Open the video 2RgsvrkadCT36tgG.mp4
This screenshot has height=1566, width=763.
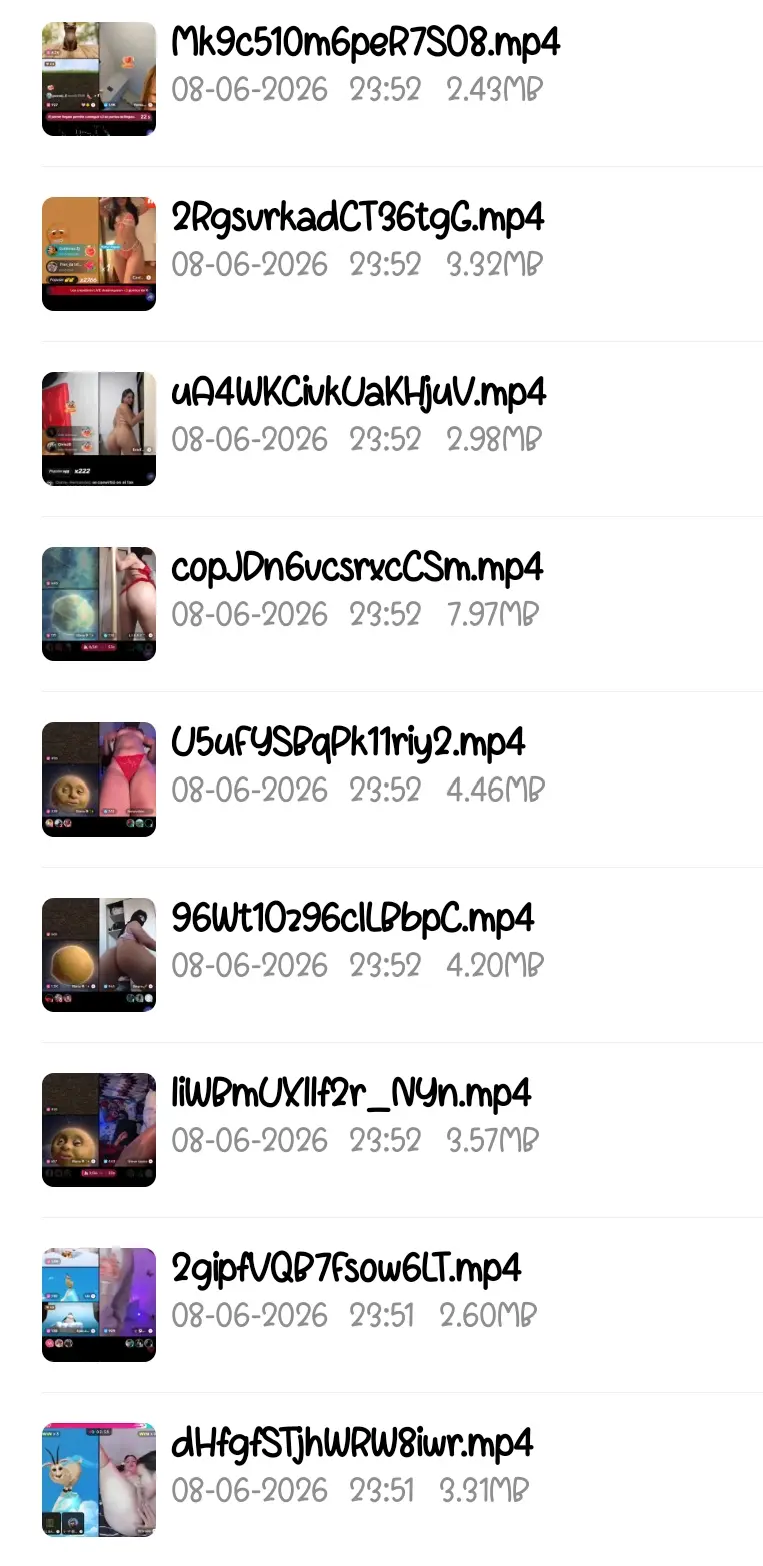coord(401,254)
